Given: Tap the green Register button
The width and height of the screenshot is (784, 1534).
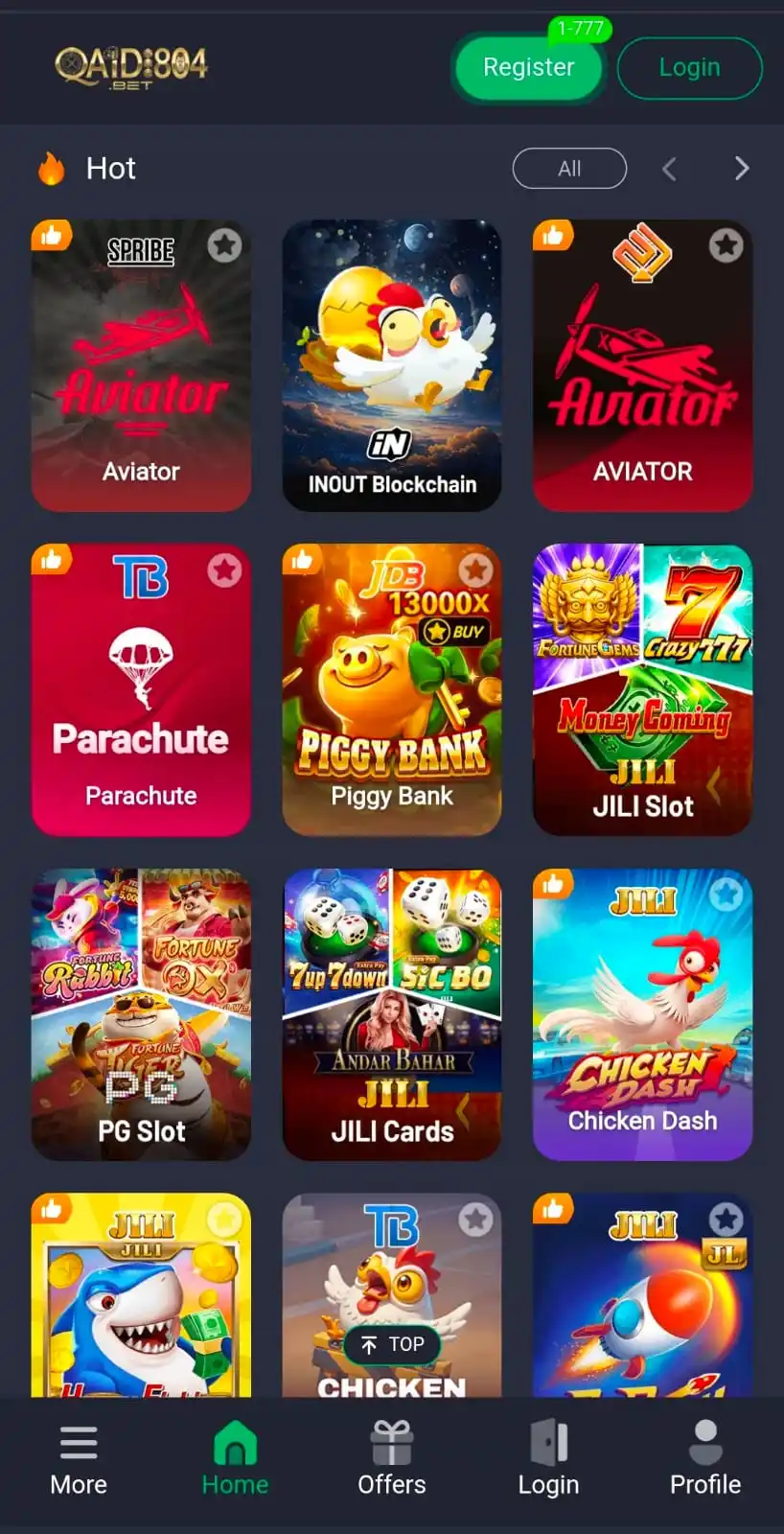Looking at the screenshot, I should point(528,68).
